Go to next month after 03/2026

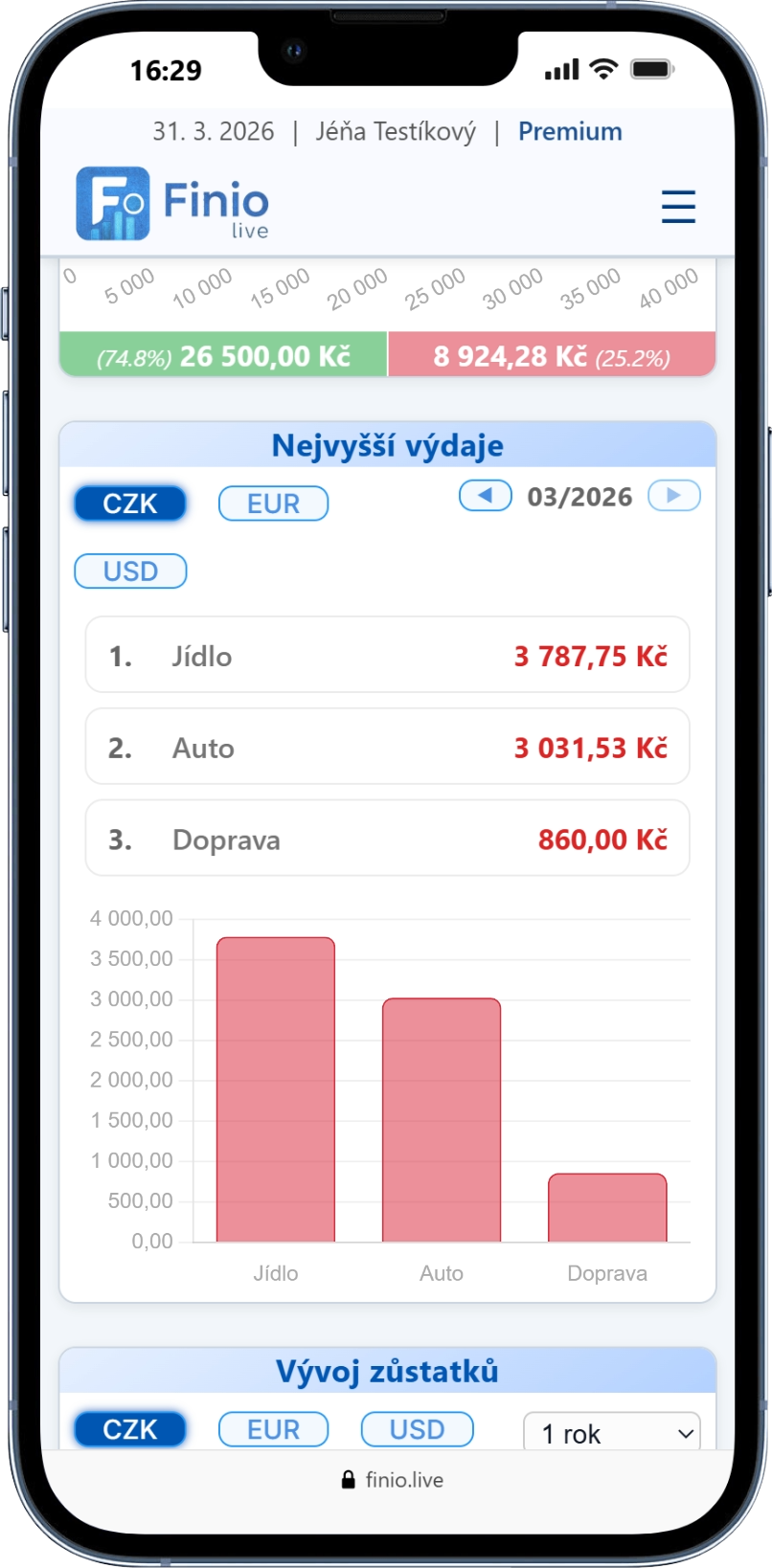[x=674, y=496]
